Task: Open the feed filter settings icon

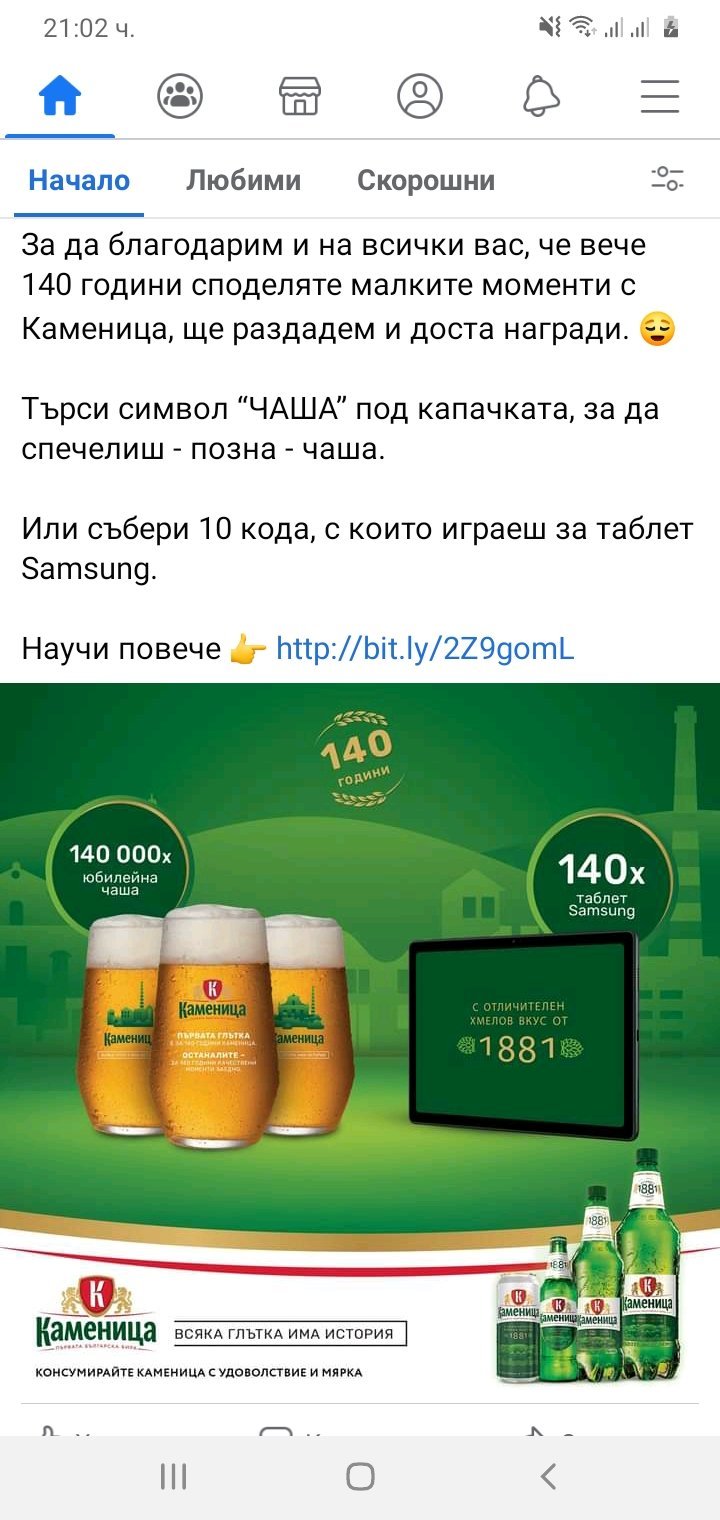Action: (667, 179)
